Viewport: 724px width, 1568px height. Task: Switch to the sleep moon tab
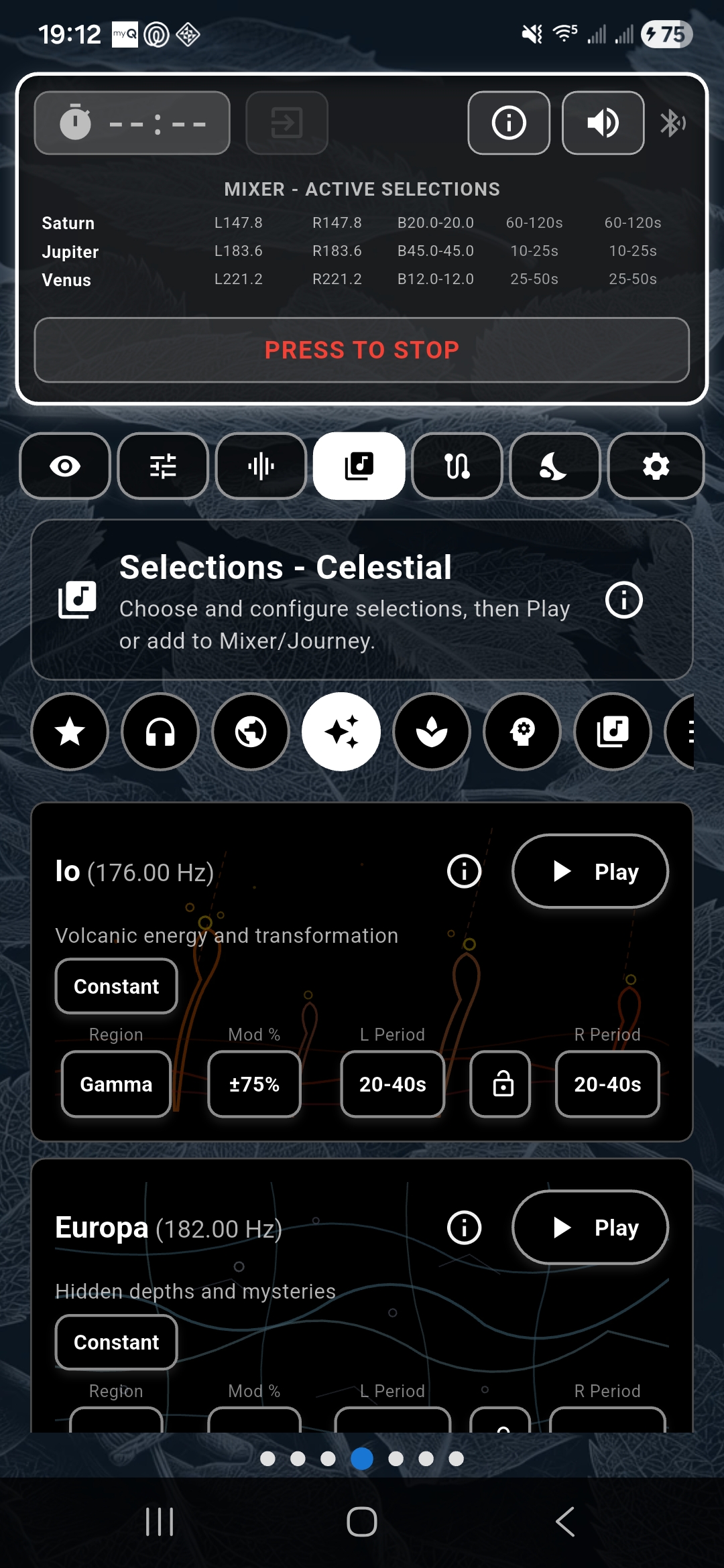coord(554,466)
